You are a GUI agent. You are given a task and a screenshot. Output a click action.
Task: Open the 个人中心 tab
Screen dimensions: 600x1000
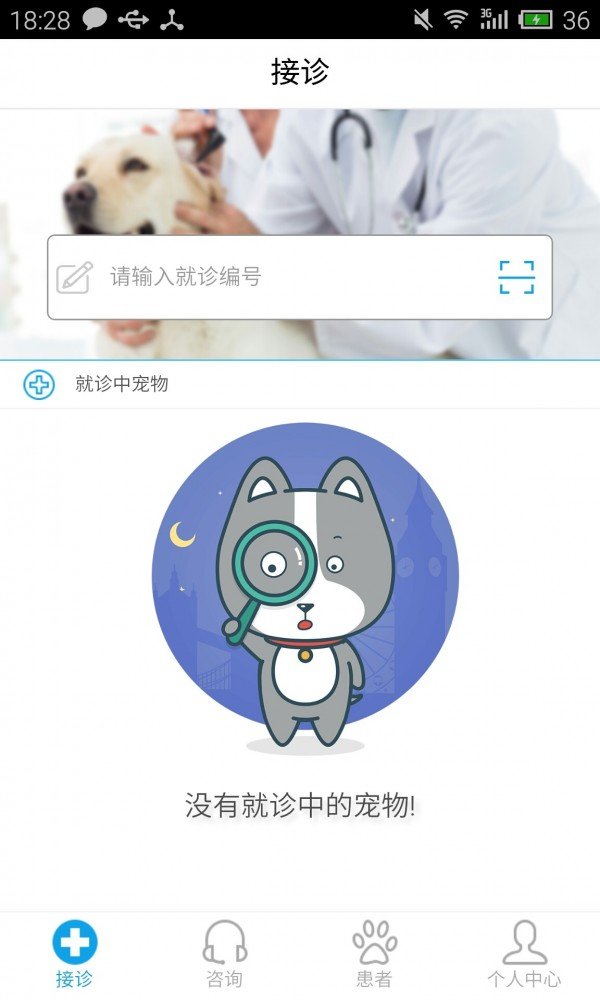coord(524,955)
